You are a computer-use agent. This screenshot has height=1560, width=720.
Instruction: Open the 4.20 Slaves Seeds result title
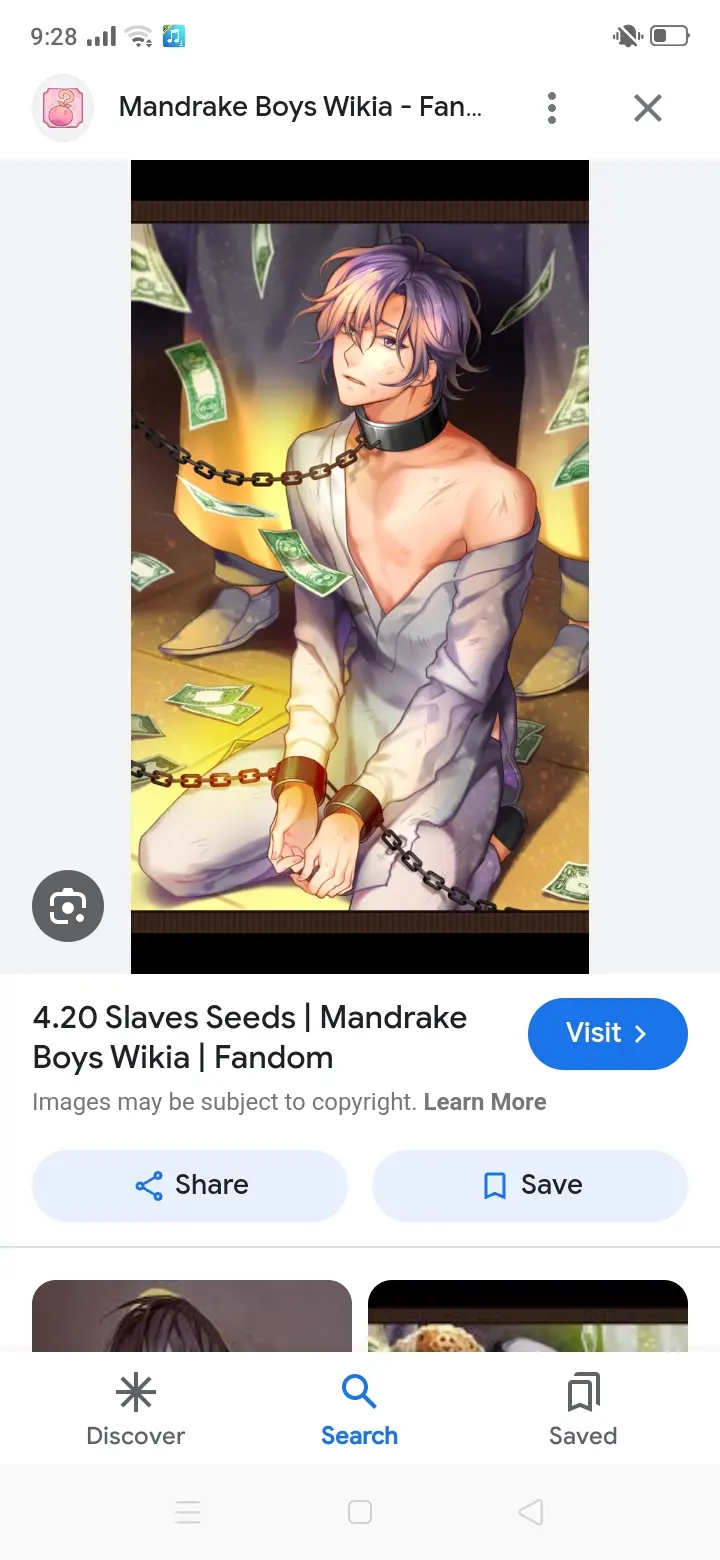click(250, 1037)
